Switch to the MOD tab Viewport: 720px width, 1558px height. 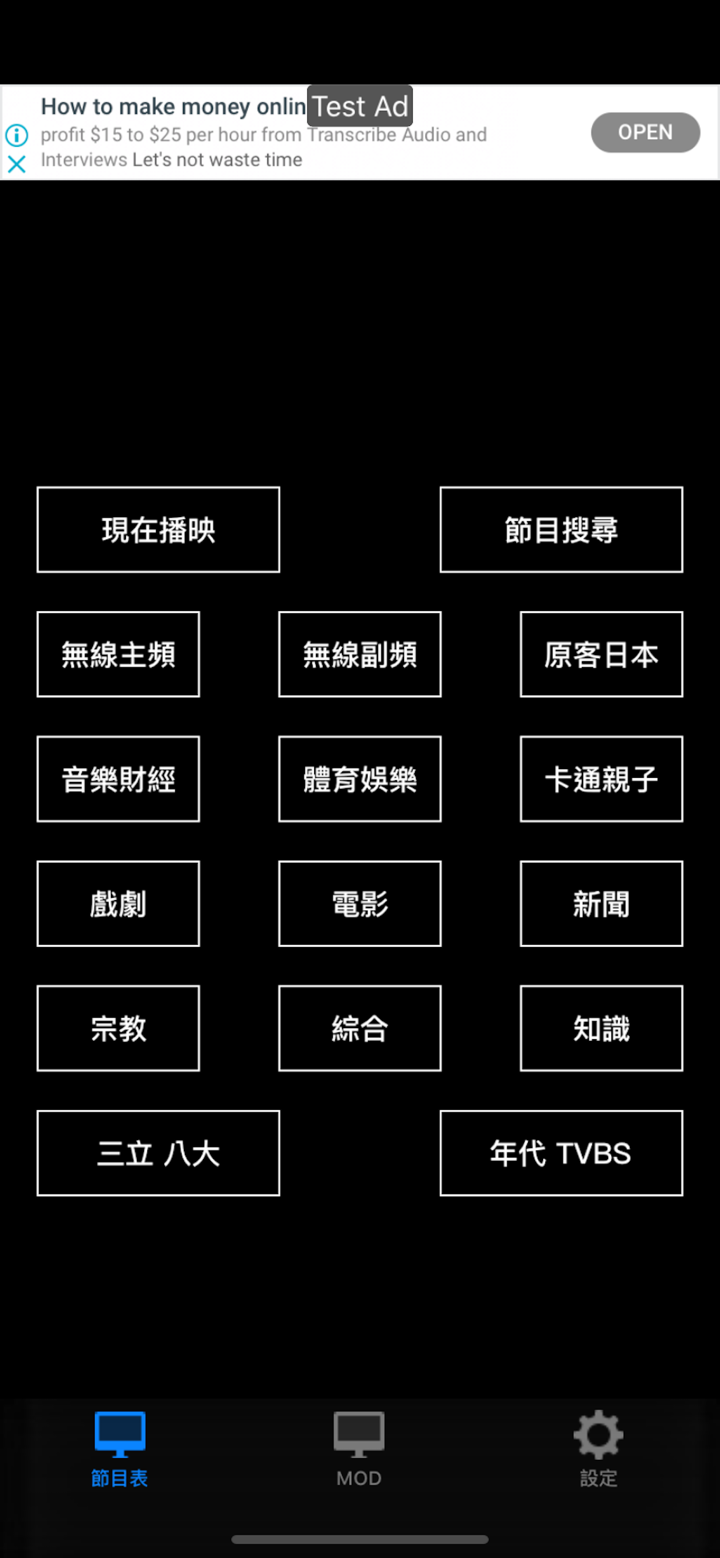(x=359, y=1450)
